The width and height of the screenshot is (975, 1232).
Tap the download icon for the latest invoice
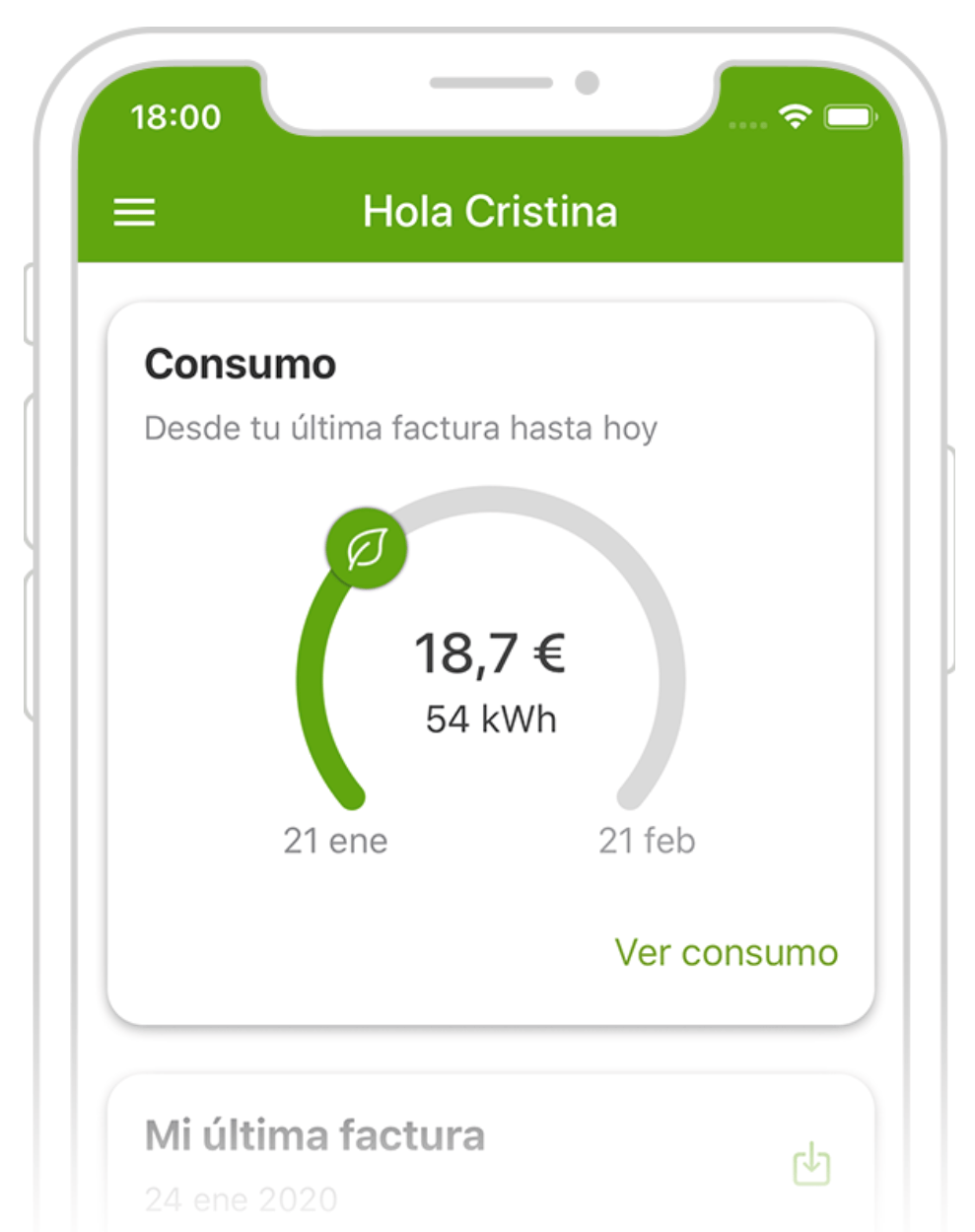[x=810, y=1164]
